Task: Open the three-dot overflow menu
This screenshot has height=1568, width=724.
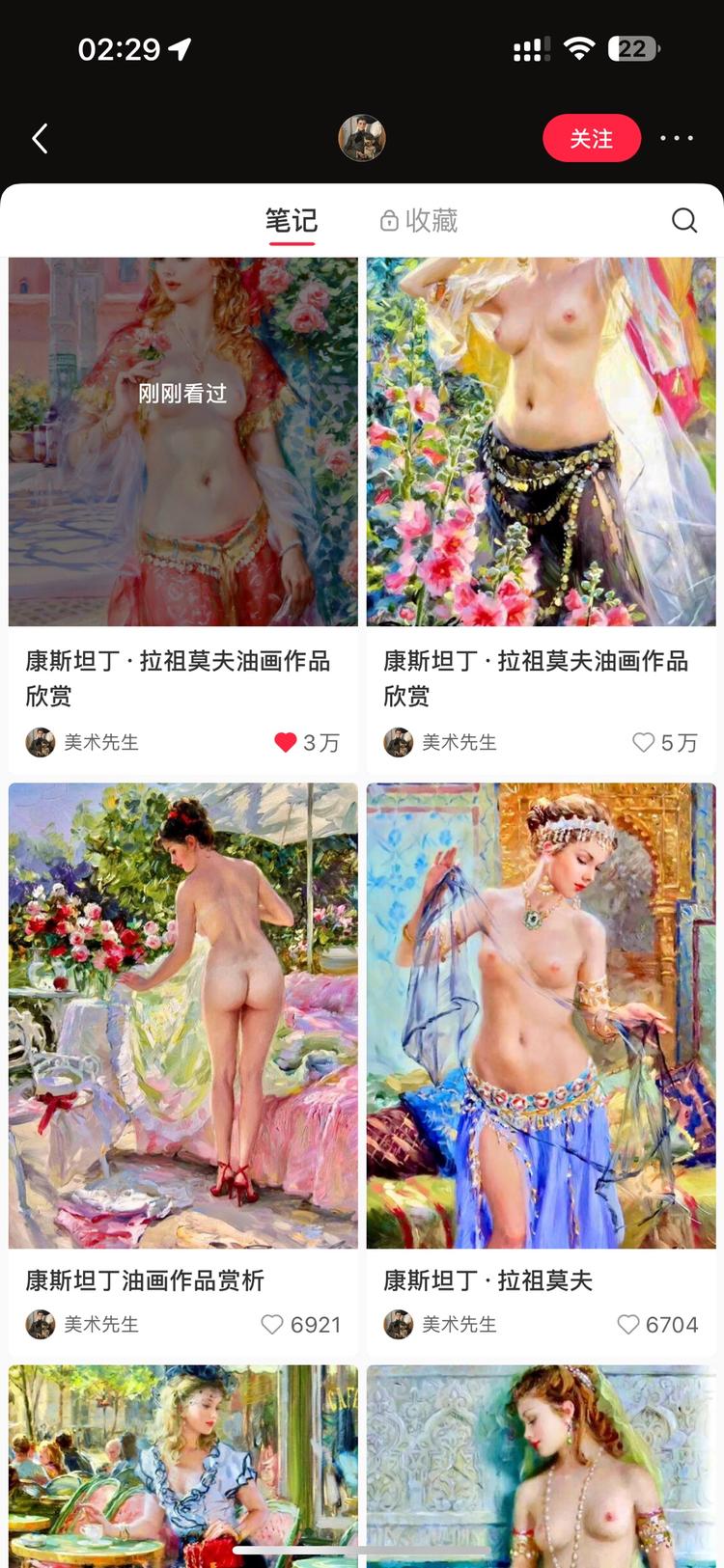Action: (676, 138)
